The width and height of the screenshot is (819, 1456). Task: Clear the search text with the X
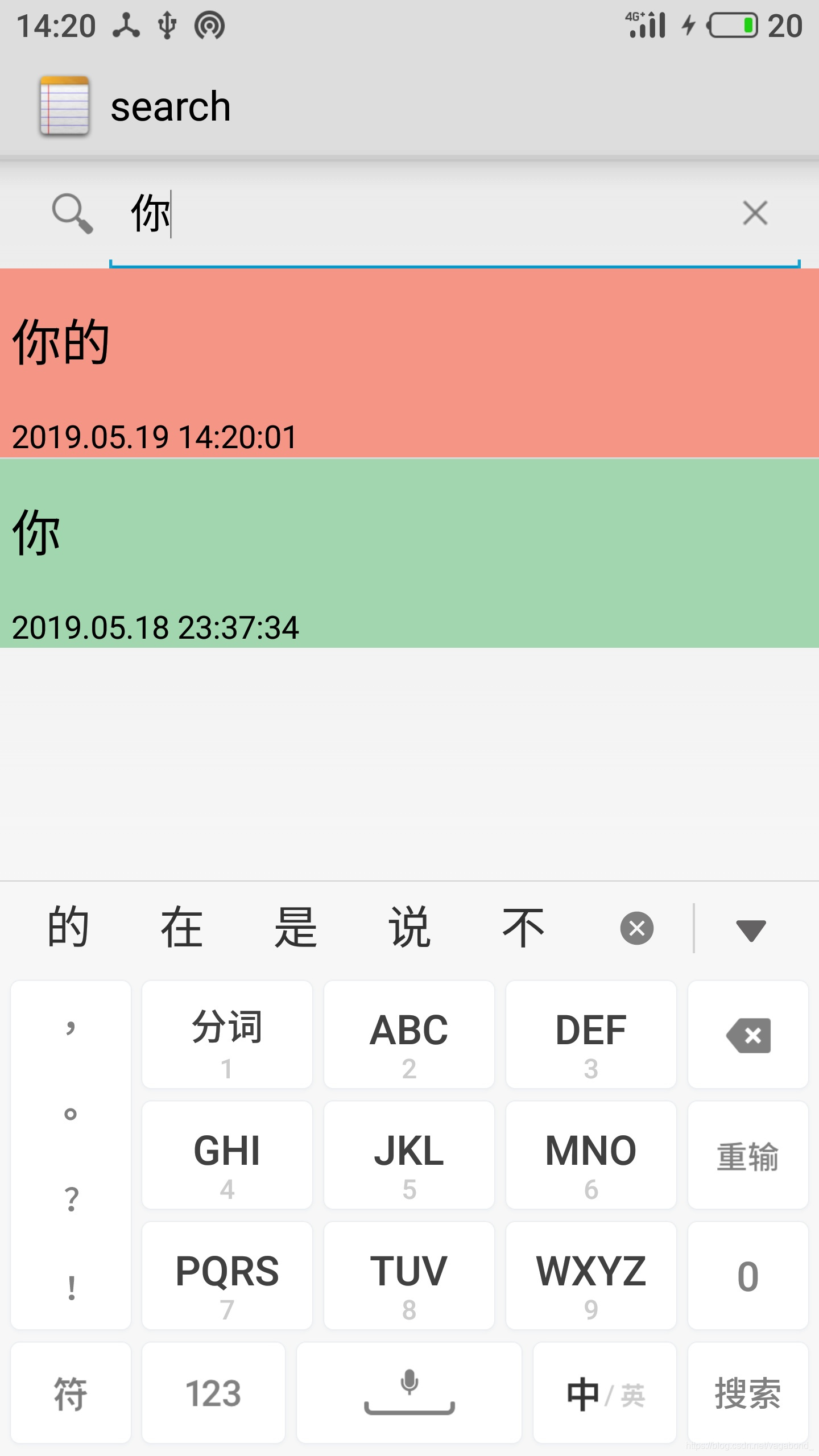tap(755, 213)
